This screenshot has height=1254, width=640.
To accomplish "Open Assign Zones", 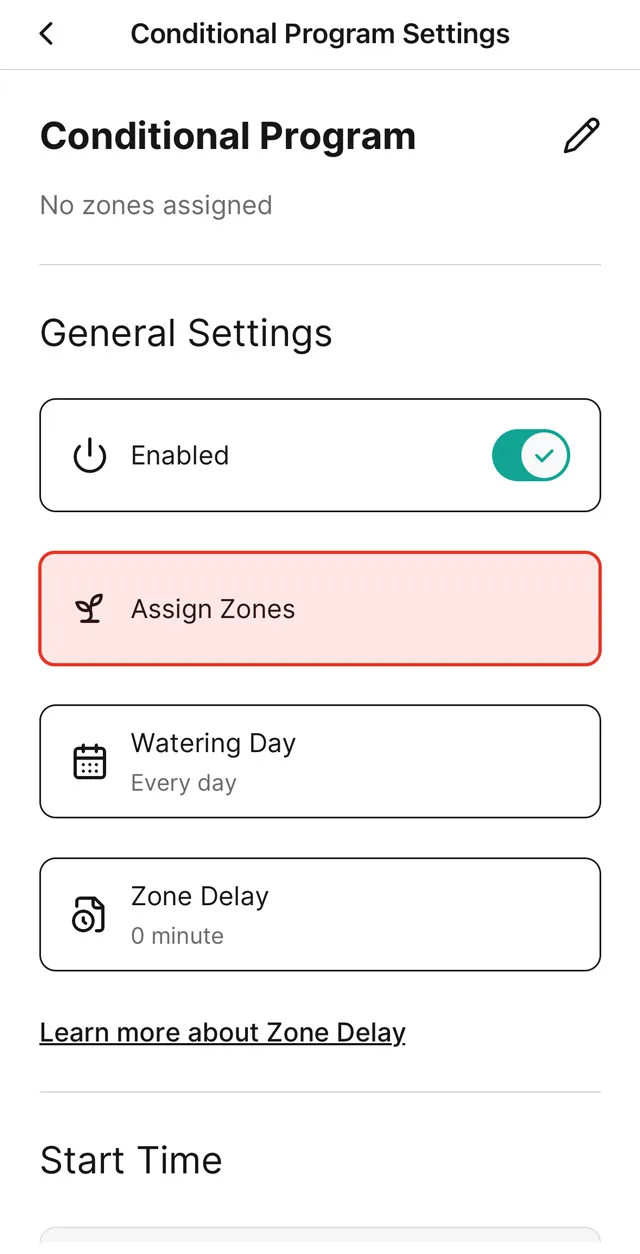I will (320, 609).
